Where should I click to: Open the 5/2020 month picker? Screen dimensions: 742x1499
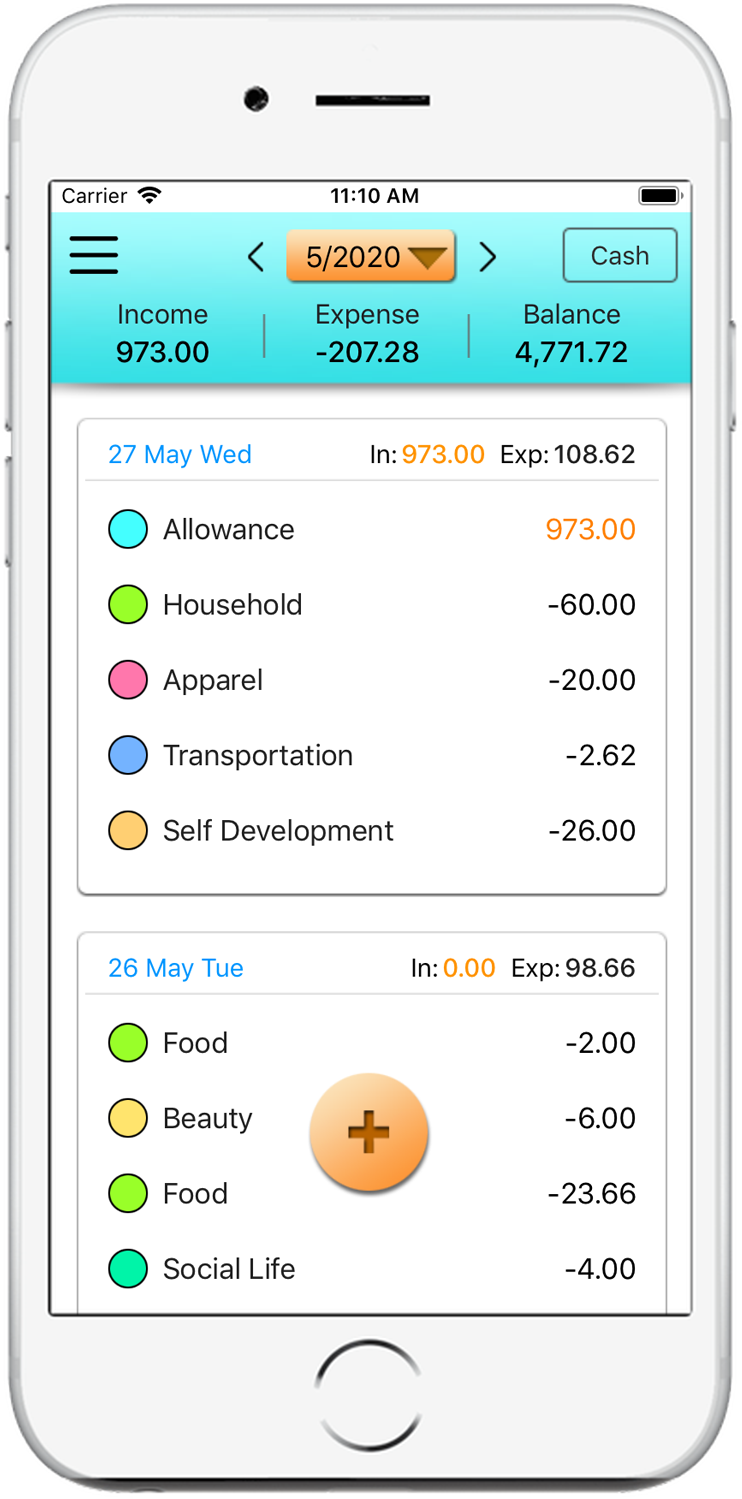tap(371, 257)
